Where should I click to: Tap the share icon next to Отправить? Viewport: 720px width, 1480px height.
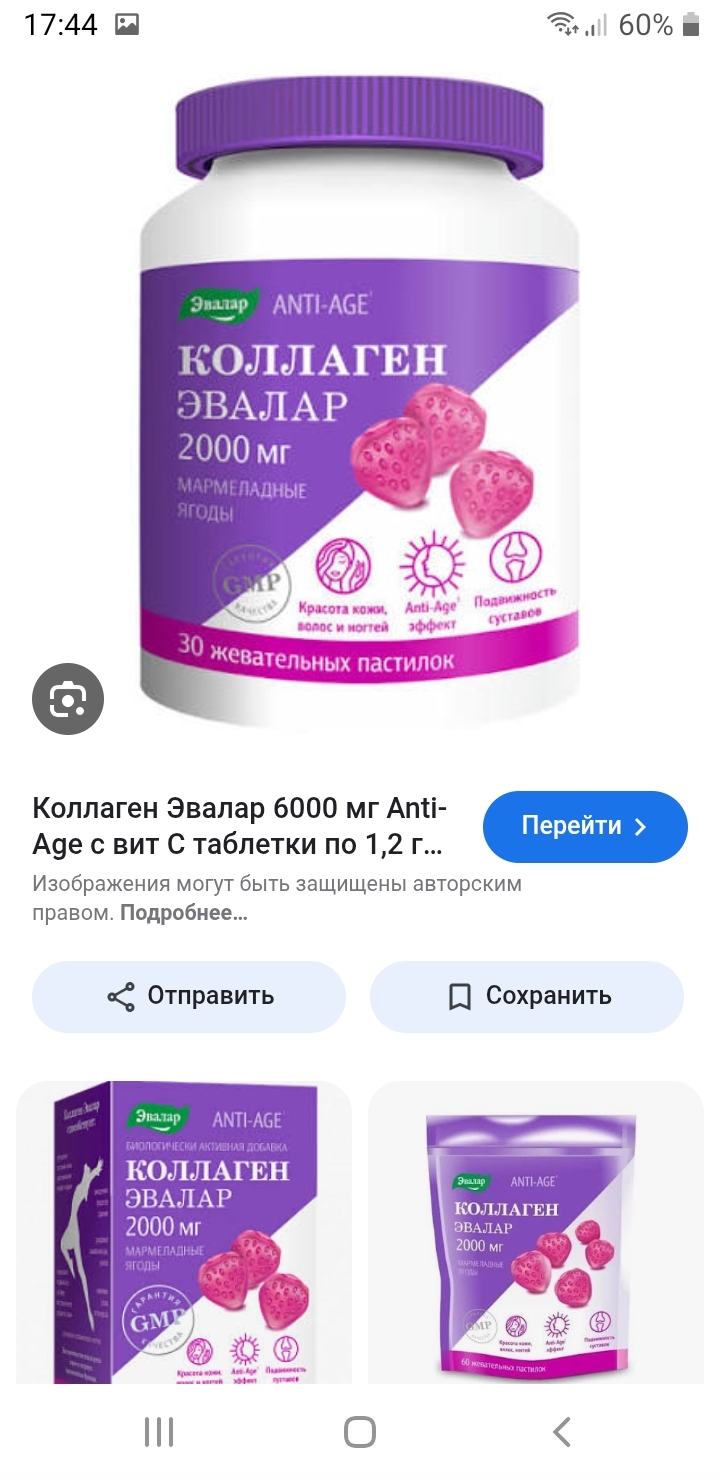pos(119,996)
